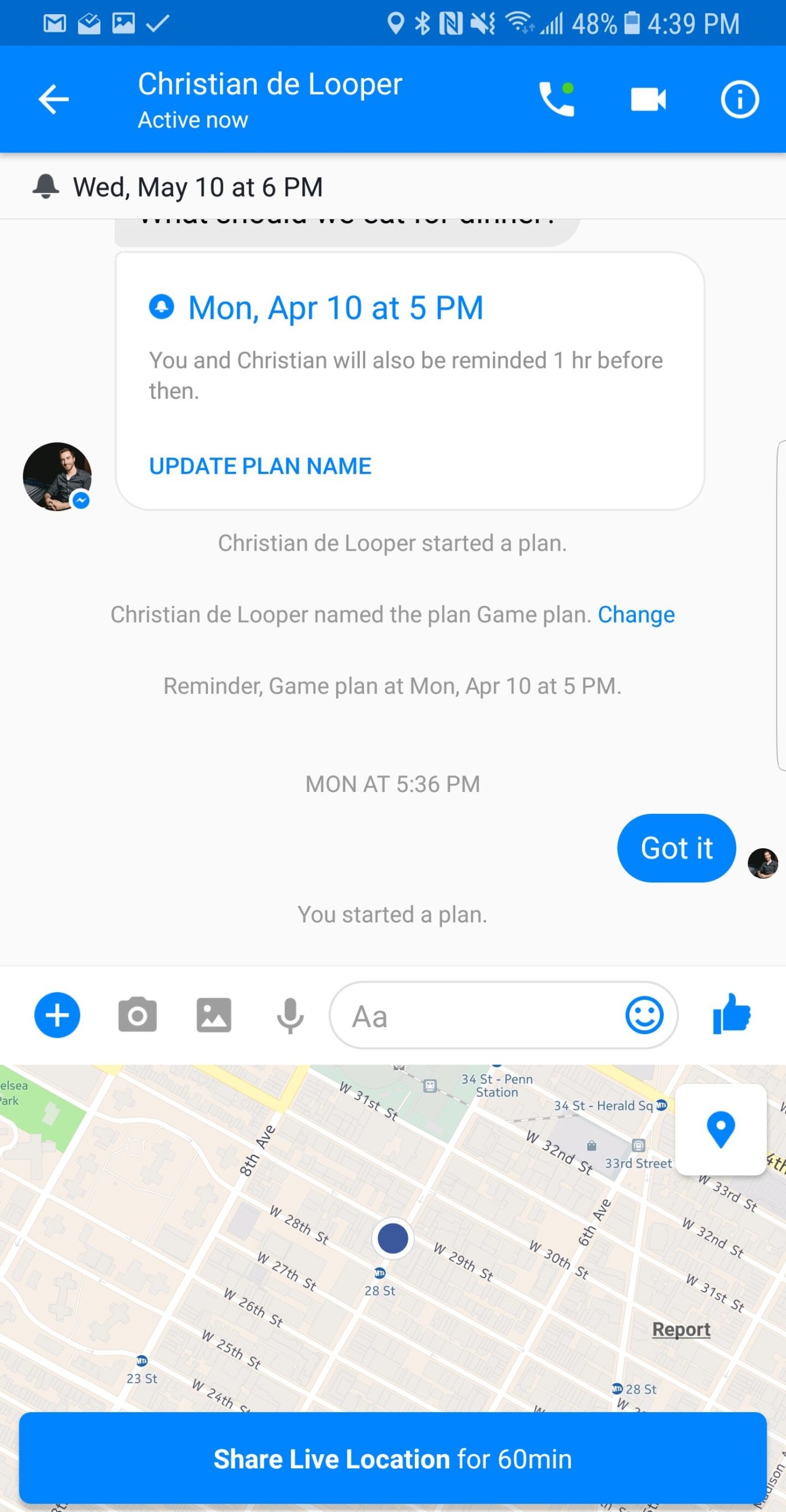The image size is (786, 1512).
Task: Open the Wed, May 10 reminder banner
Action: click(197, 187)
